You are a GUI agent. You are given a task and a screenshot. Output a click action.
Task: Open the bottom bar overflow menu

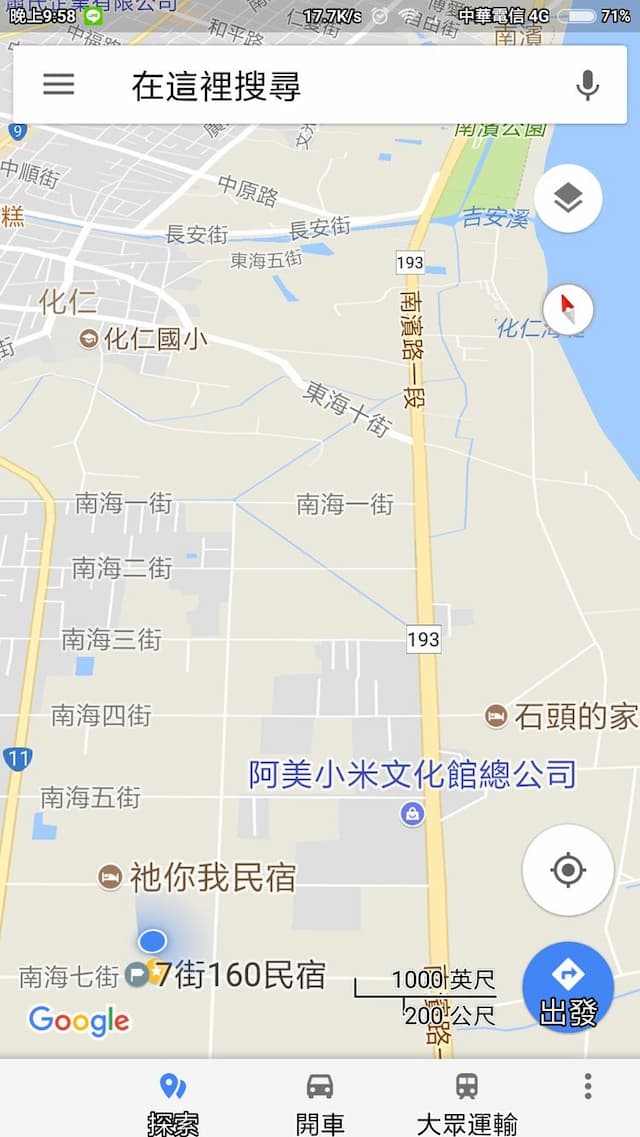(x=588, y=1086)
